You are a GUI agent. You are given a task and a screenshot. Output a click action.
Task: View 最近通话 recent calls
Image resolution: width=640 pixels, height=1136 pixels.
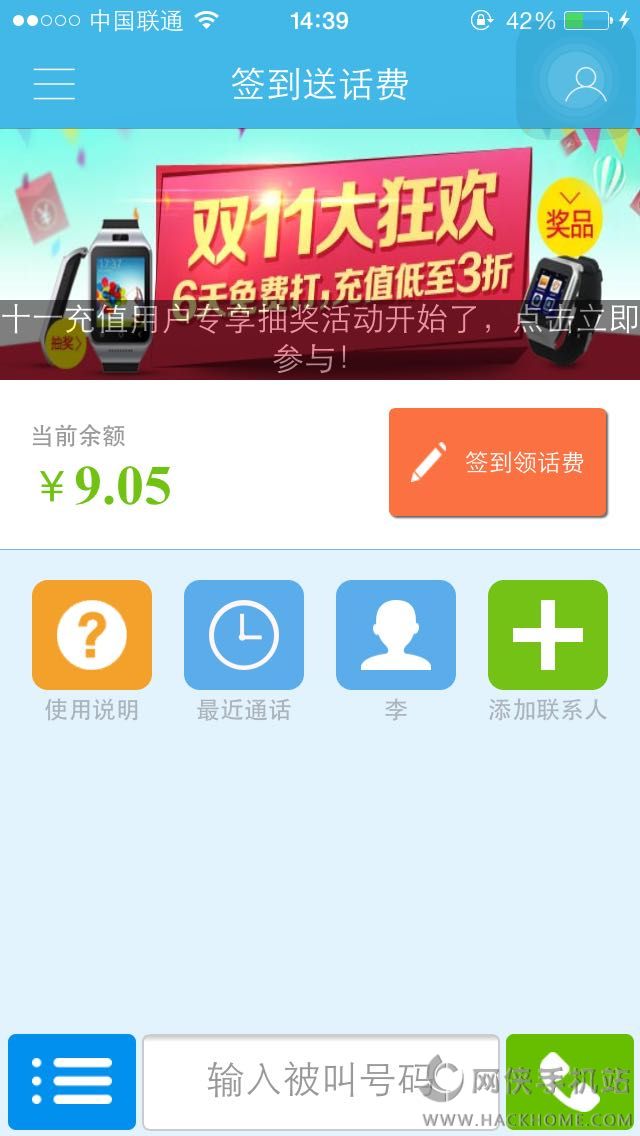click(244, 636)
